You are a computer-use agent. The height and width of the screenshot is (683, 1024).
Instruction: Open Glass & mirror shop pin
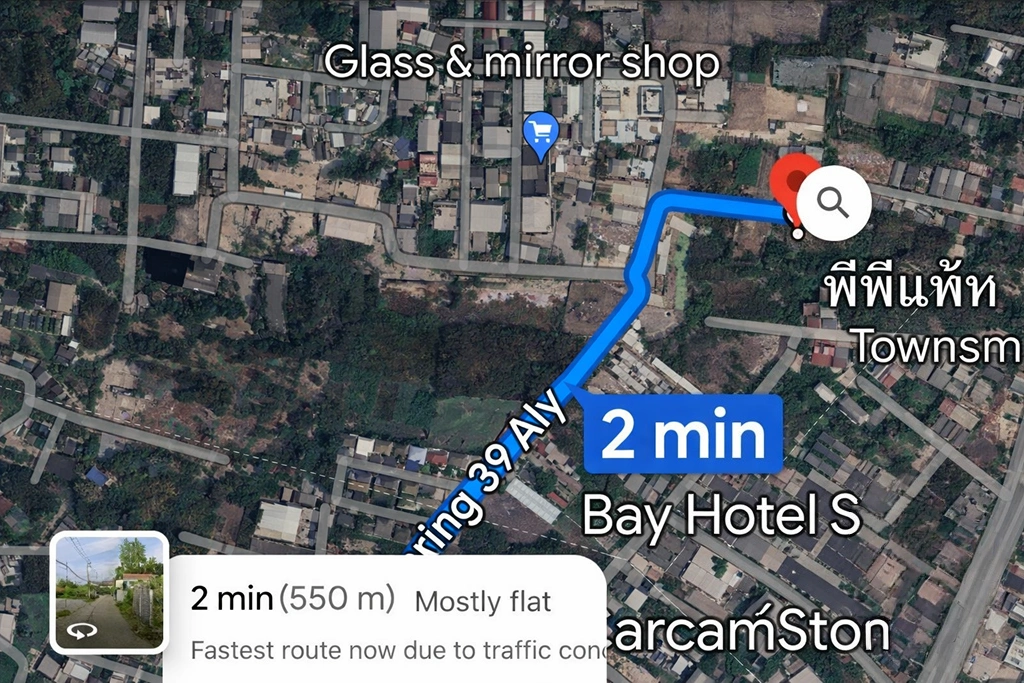click(x=541, y=133)
